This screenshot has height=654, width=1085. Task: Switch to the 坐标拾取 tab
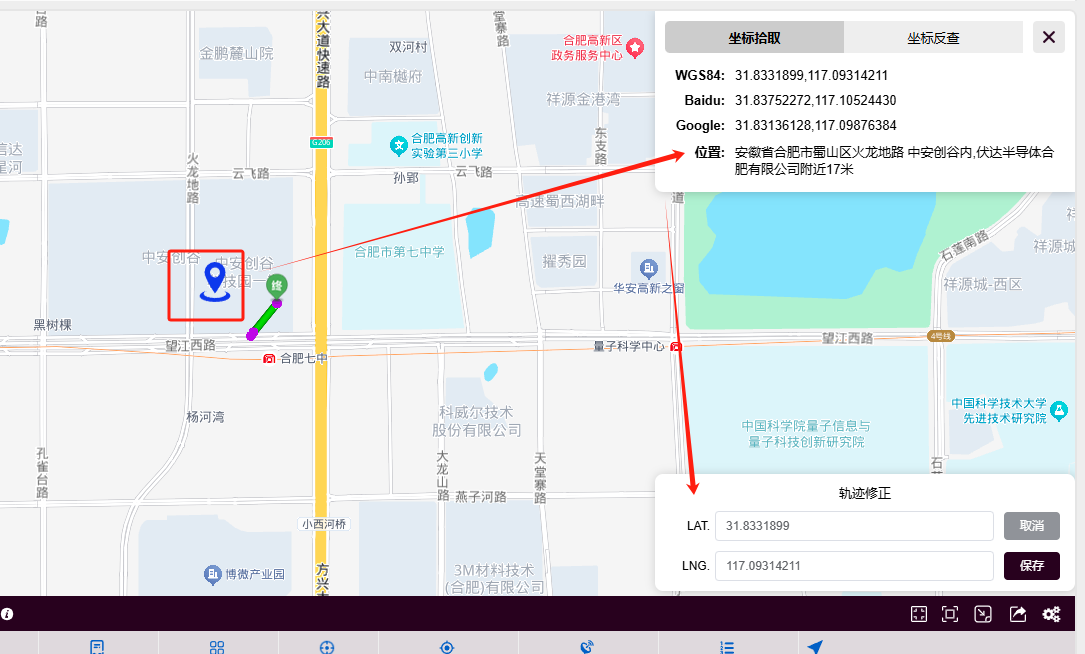pyautogui.click(x=754, y=38)
